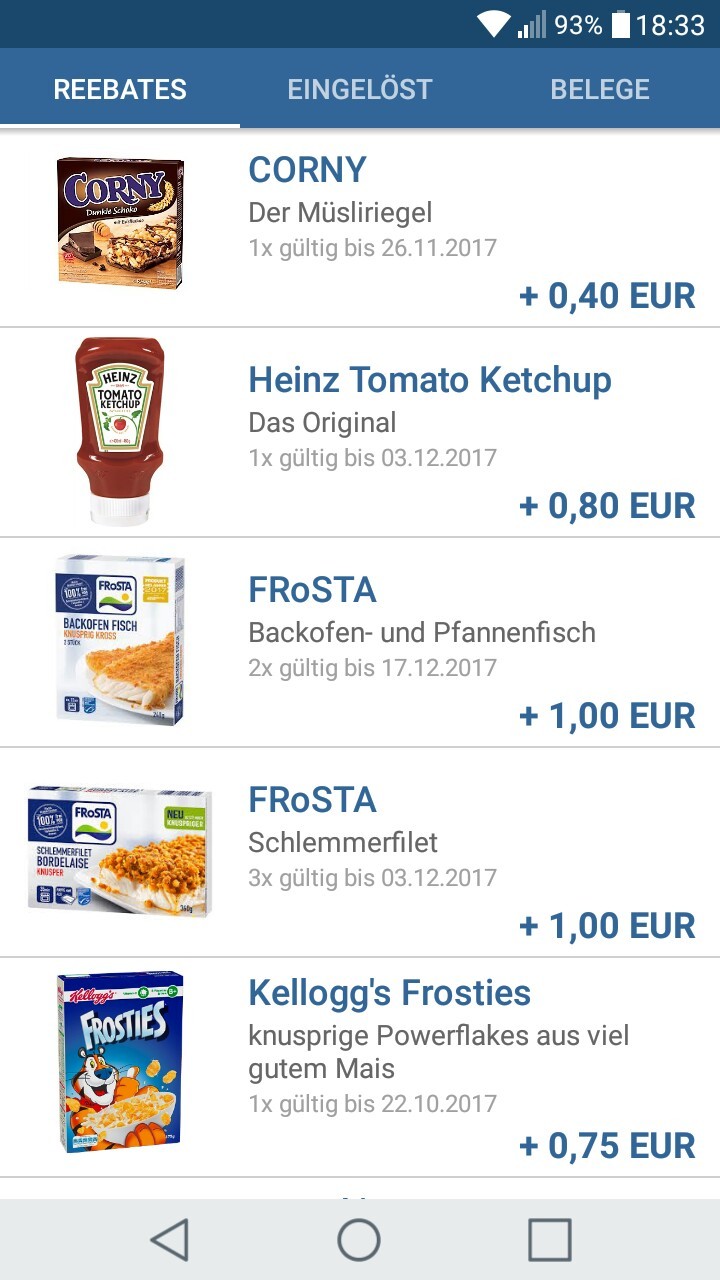
Task: Switch to the Eingelöst tab
Action: pos(359,89)
